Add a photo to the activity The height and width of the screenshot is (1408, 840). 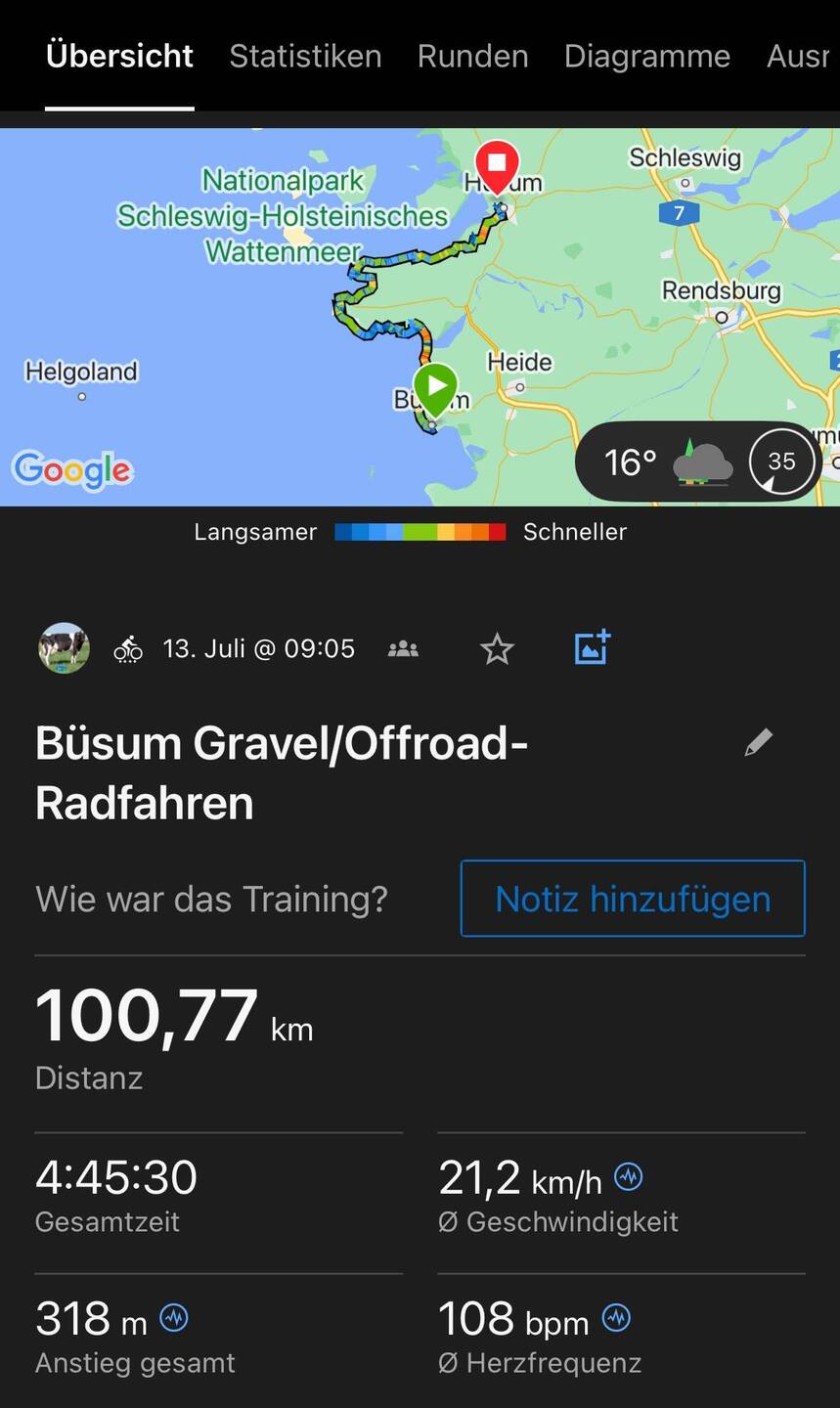592,647
